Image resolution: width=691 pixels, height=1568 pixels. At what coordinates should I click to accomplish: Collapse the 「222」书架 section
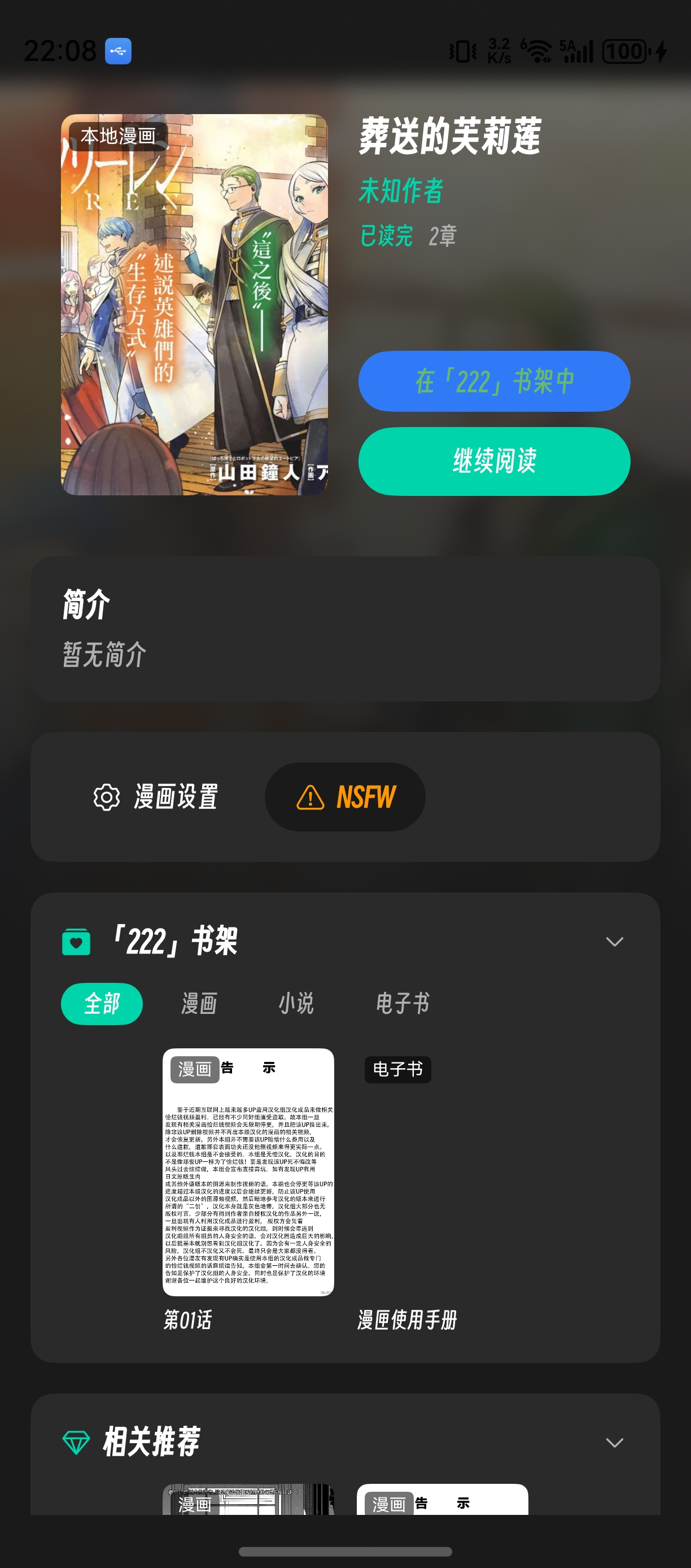coord(615,942)
